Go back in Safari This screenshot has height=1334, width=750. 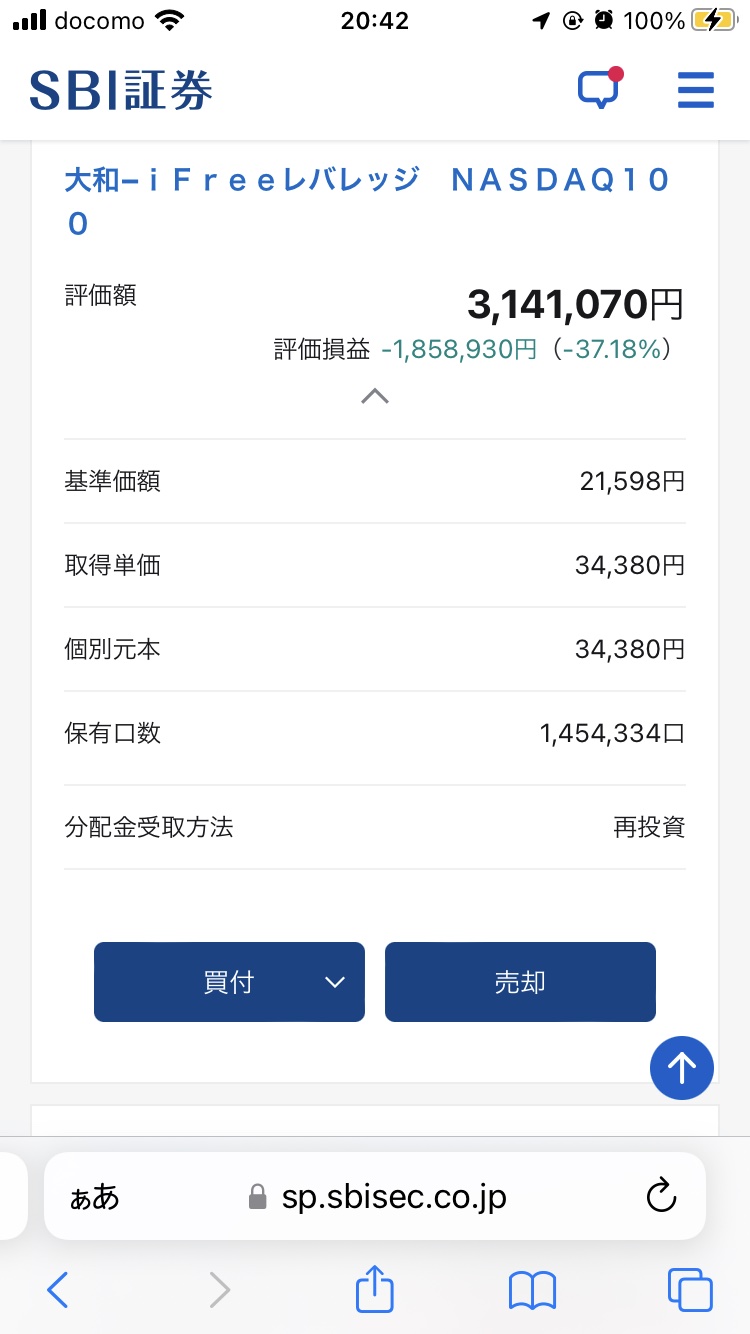coord(58,1290)
